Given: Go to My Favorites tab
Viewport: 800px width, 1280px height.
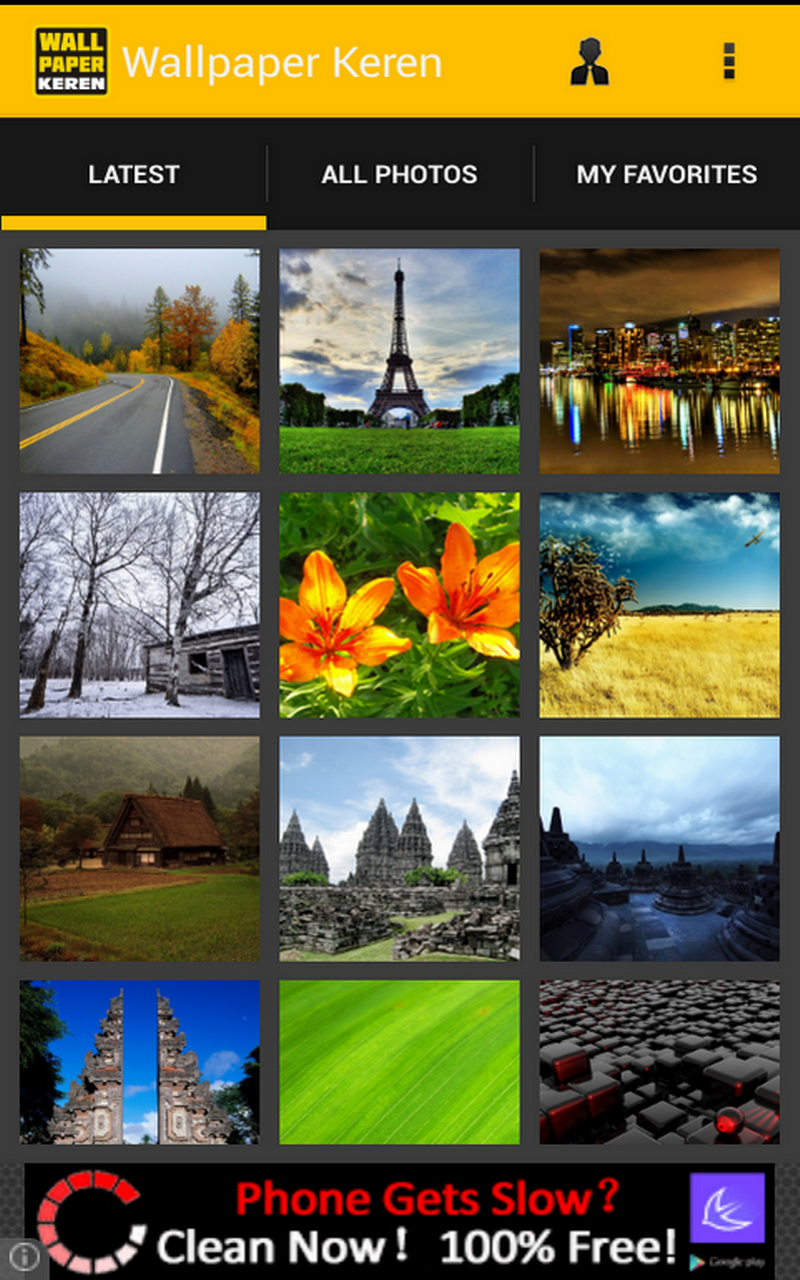Looking at the screenshot, I should [x=666, y=175].
